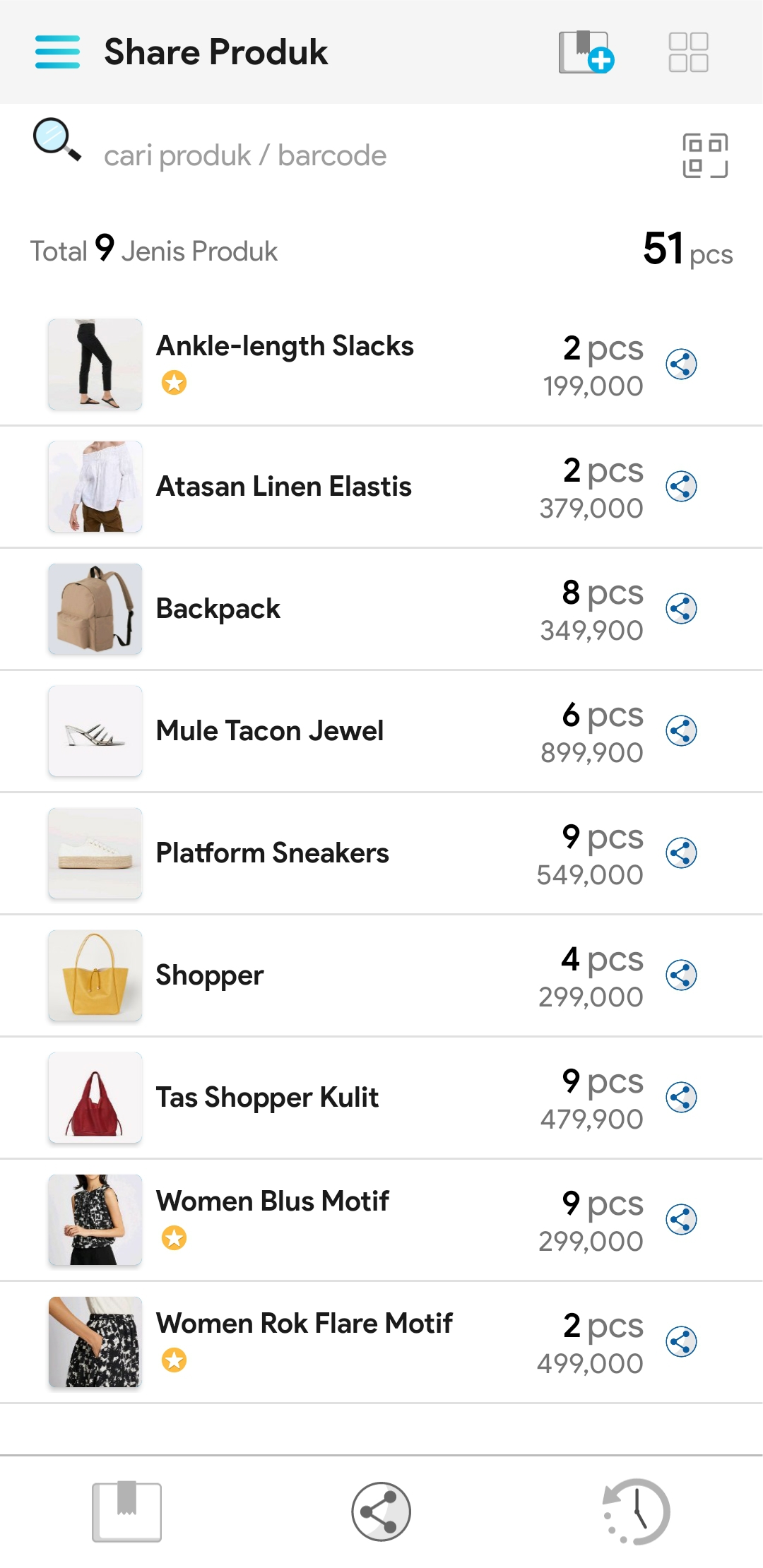Share Atasan Linen Elastis product
The height and width of the screenshot is (1568, 763).
pyautogui.click(x=681, y=487)
